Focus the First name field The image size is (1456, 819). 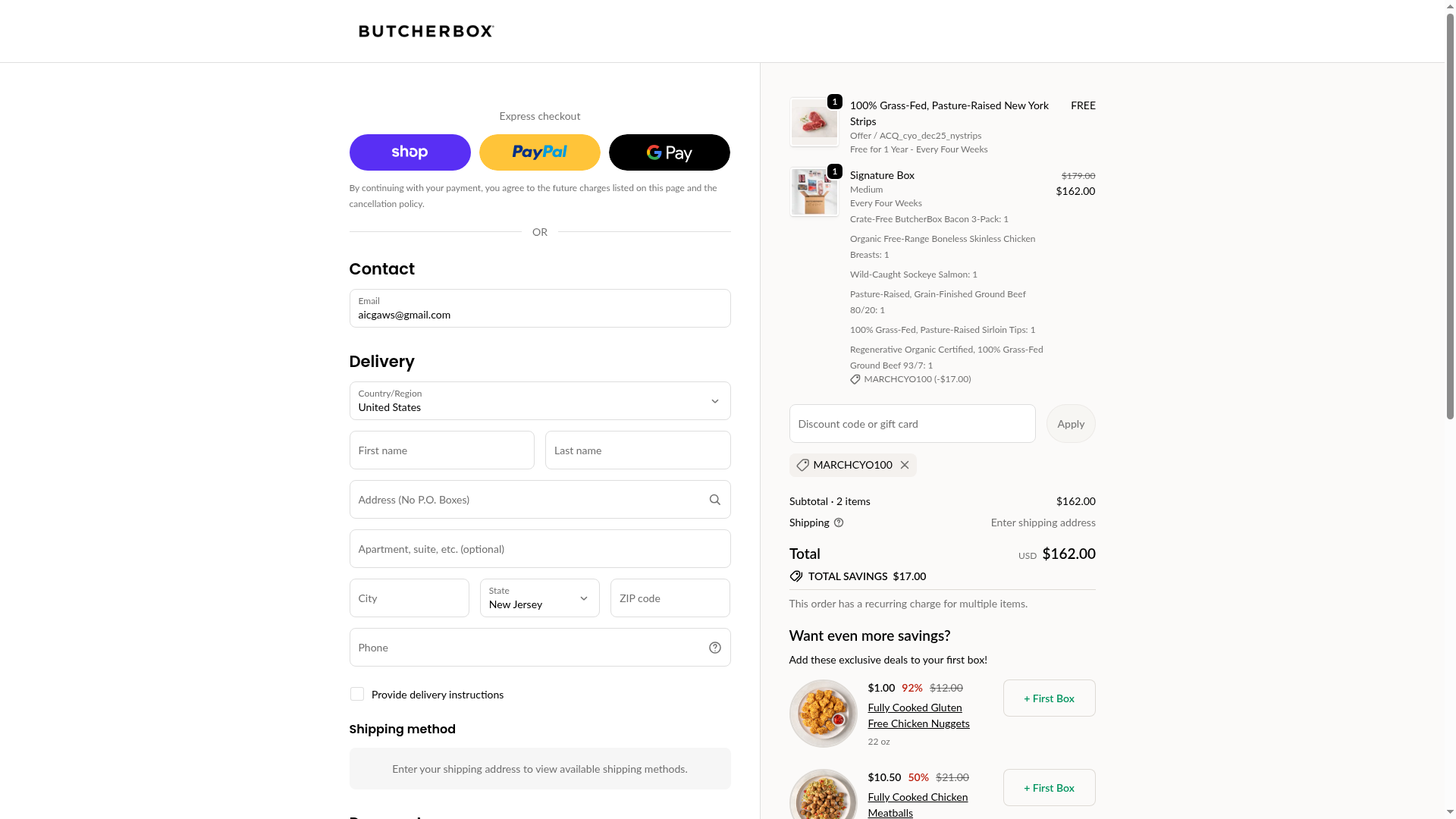point(441,450)
